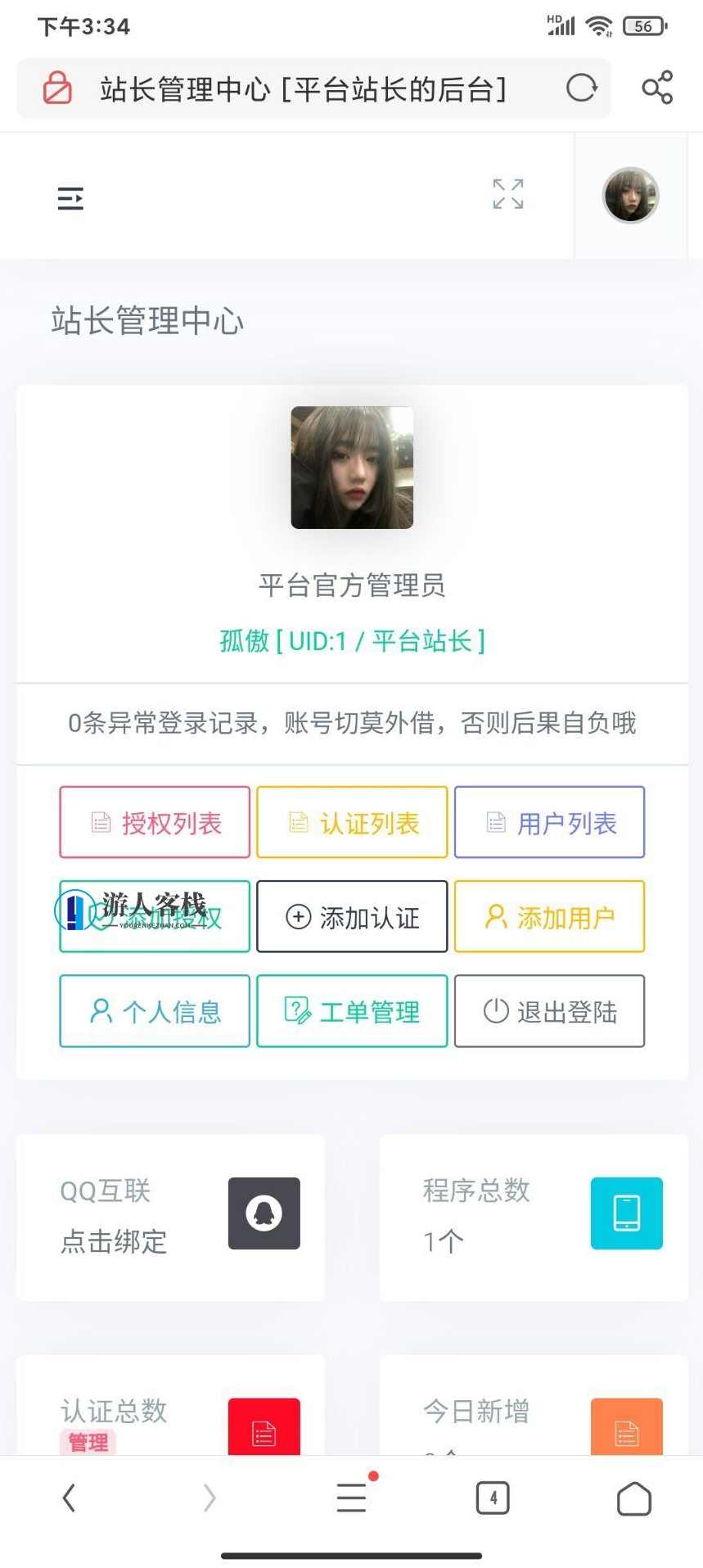Tap 添加认证 to add a certification

[x=351, y=917]
